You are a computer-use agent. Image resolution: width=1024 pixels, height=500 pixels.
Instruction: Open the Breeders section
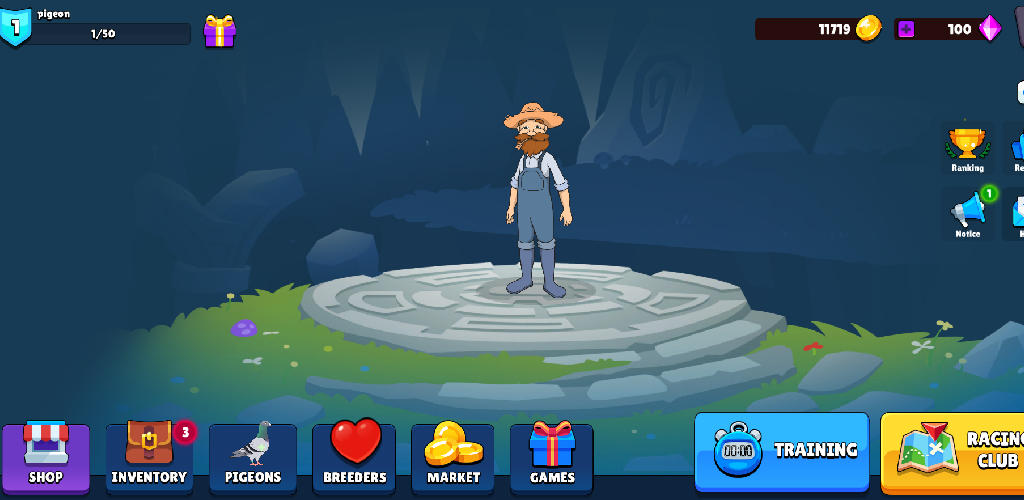[x=355, y=457]
